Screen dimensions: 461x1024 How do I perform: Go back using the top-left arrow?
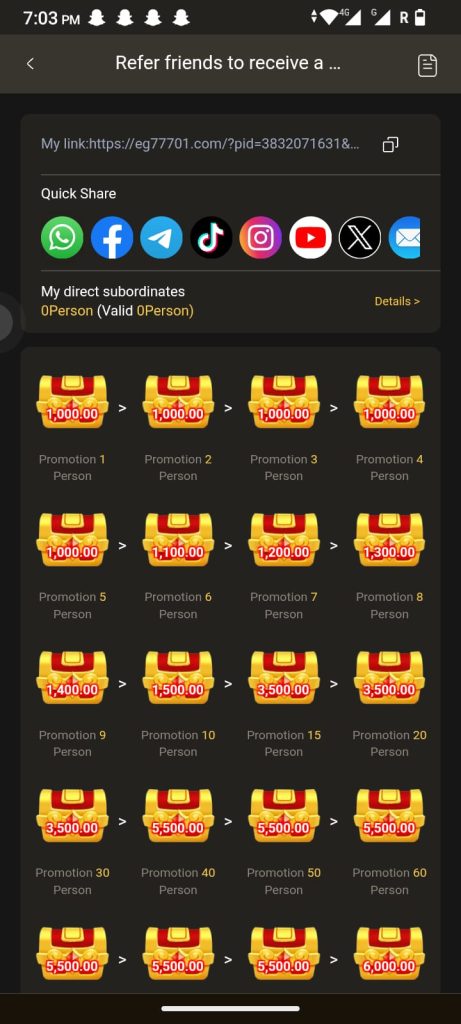point(30,64)
